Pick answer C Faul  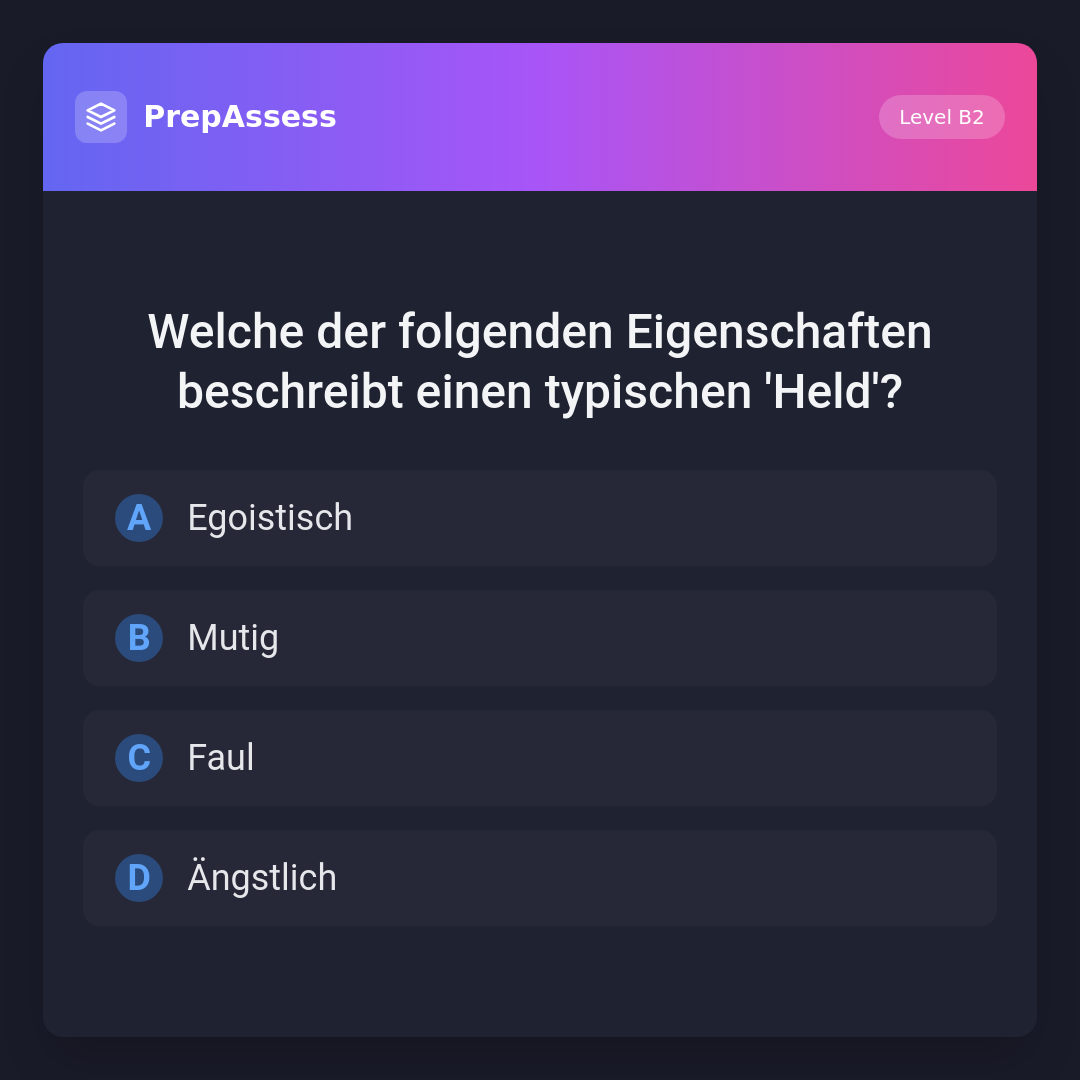coord(540,758)
